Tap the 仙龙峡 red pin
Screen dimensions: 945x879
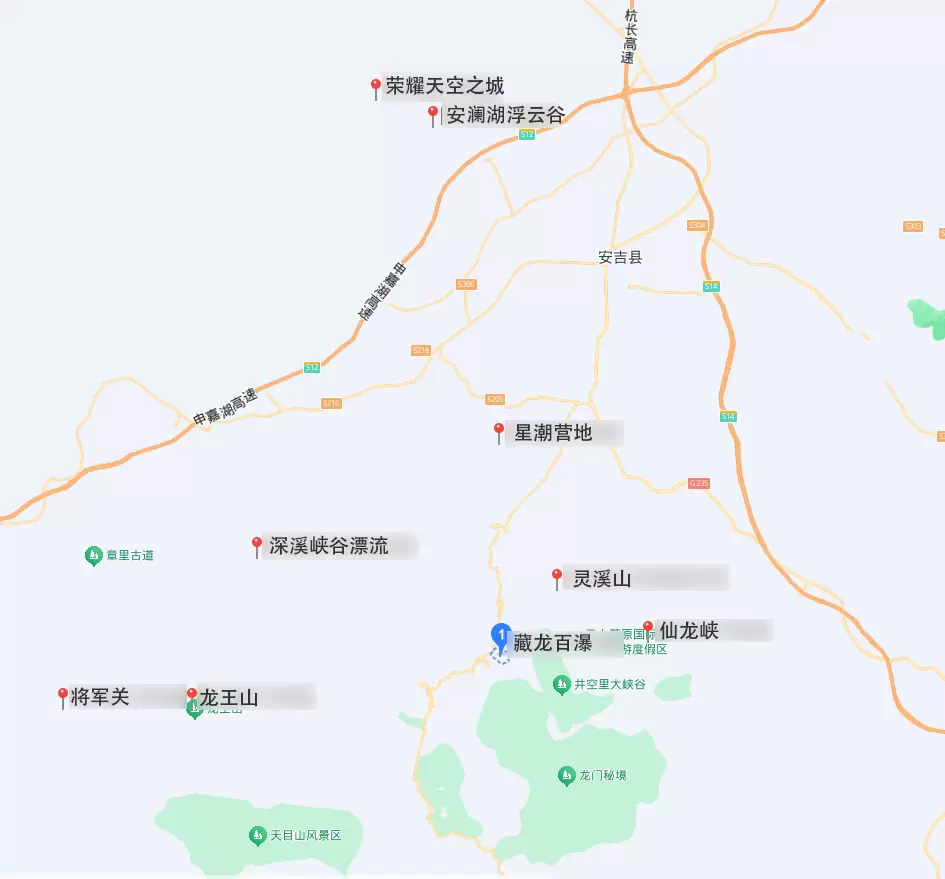tap(648, 629)
